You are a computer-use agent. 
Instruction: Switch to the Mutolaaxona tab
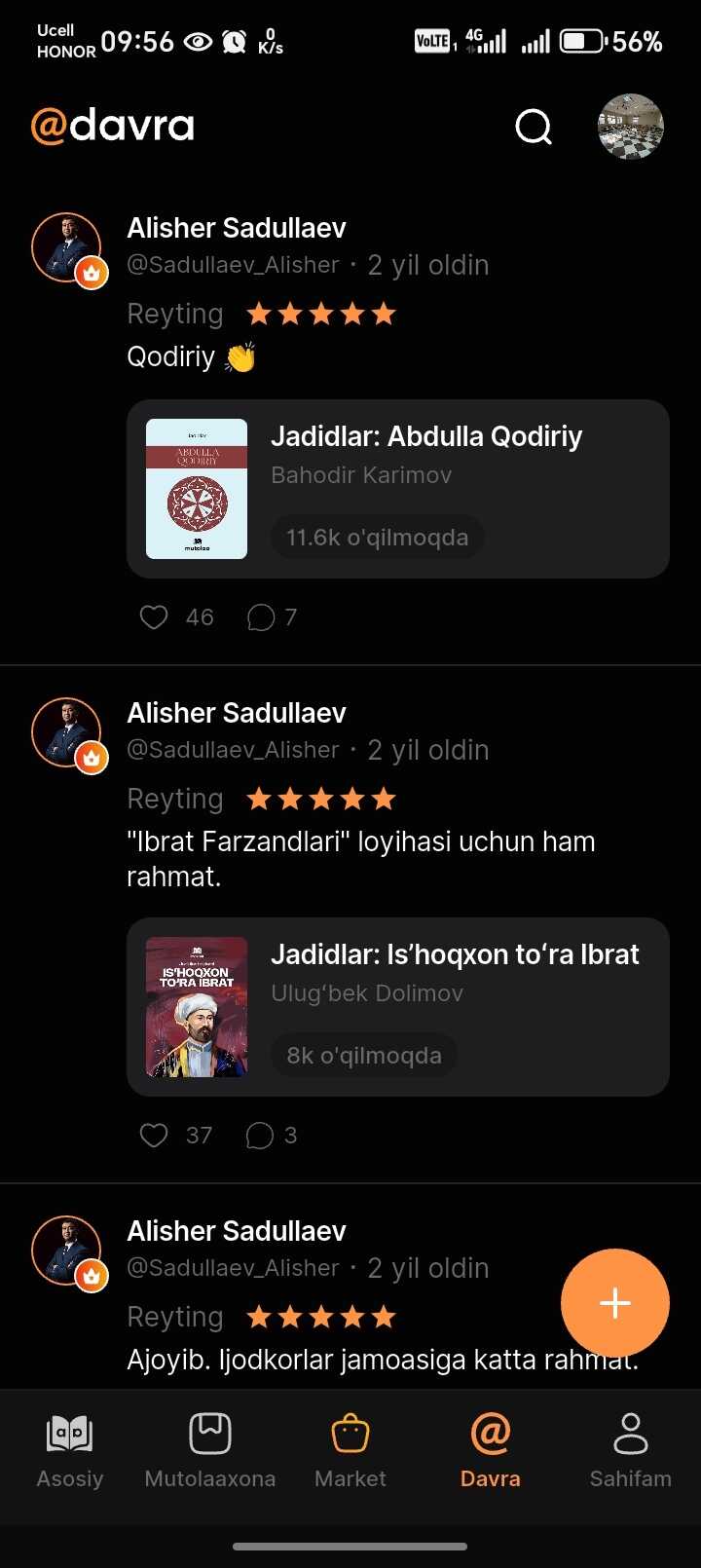[210, 1451]
